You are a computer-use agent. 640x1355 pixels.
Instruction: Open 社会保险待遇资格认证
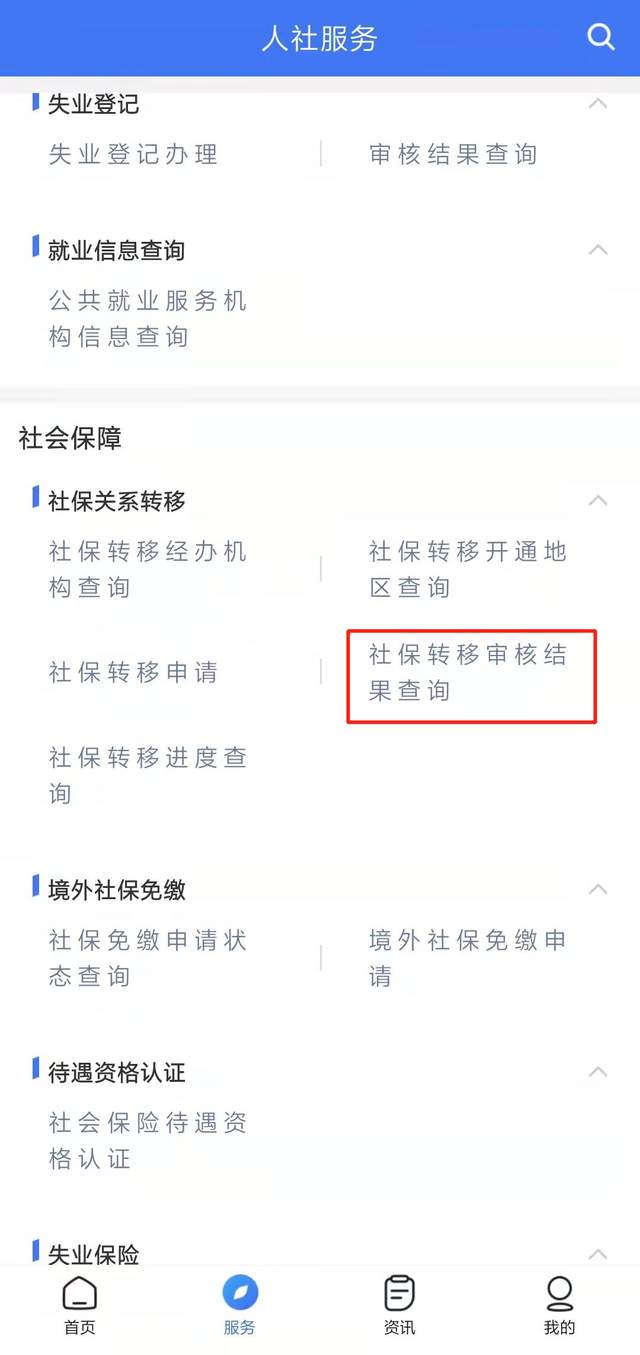(x=148, y=1141)
